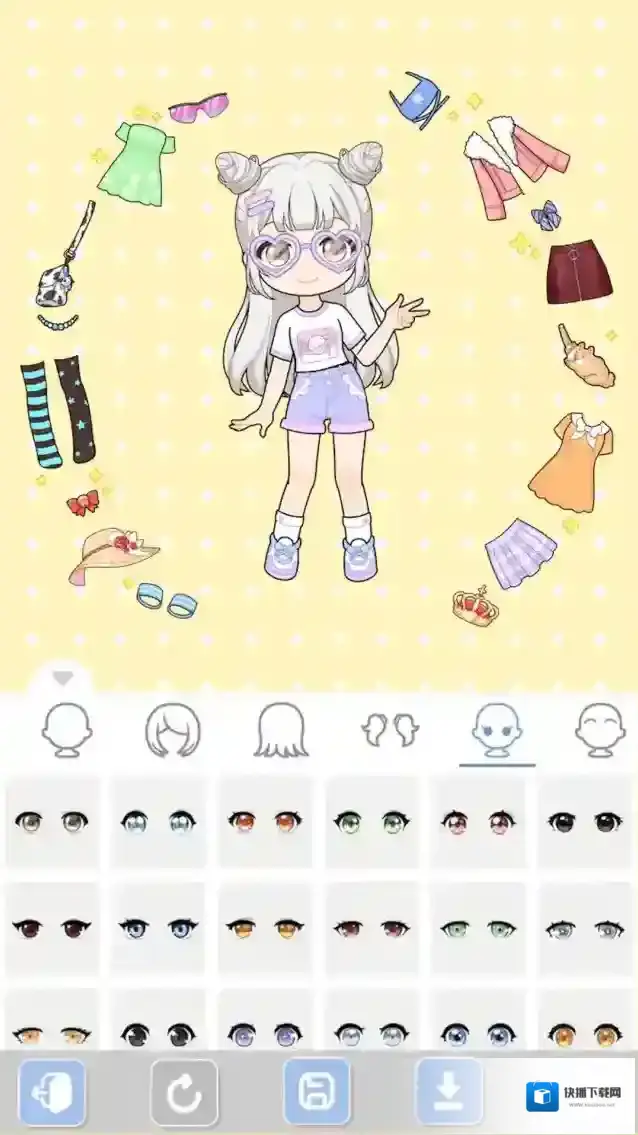
Task: Open the front hair bangs tab
Action: point(173,730)
